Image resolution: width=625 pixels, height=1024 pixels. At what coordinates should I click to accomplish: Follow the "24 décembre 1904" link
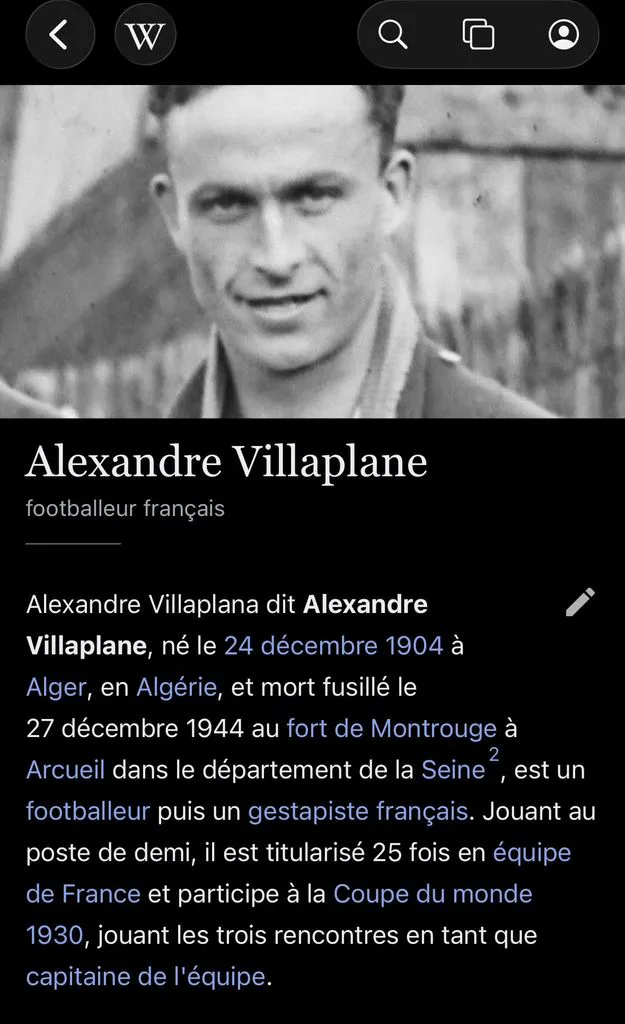(334, 646)
